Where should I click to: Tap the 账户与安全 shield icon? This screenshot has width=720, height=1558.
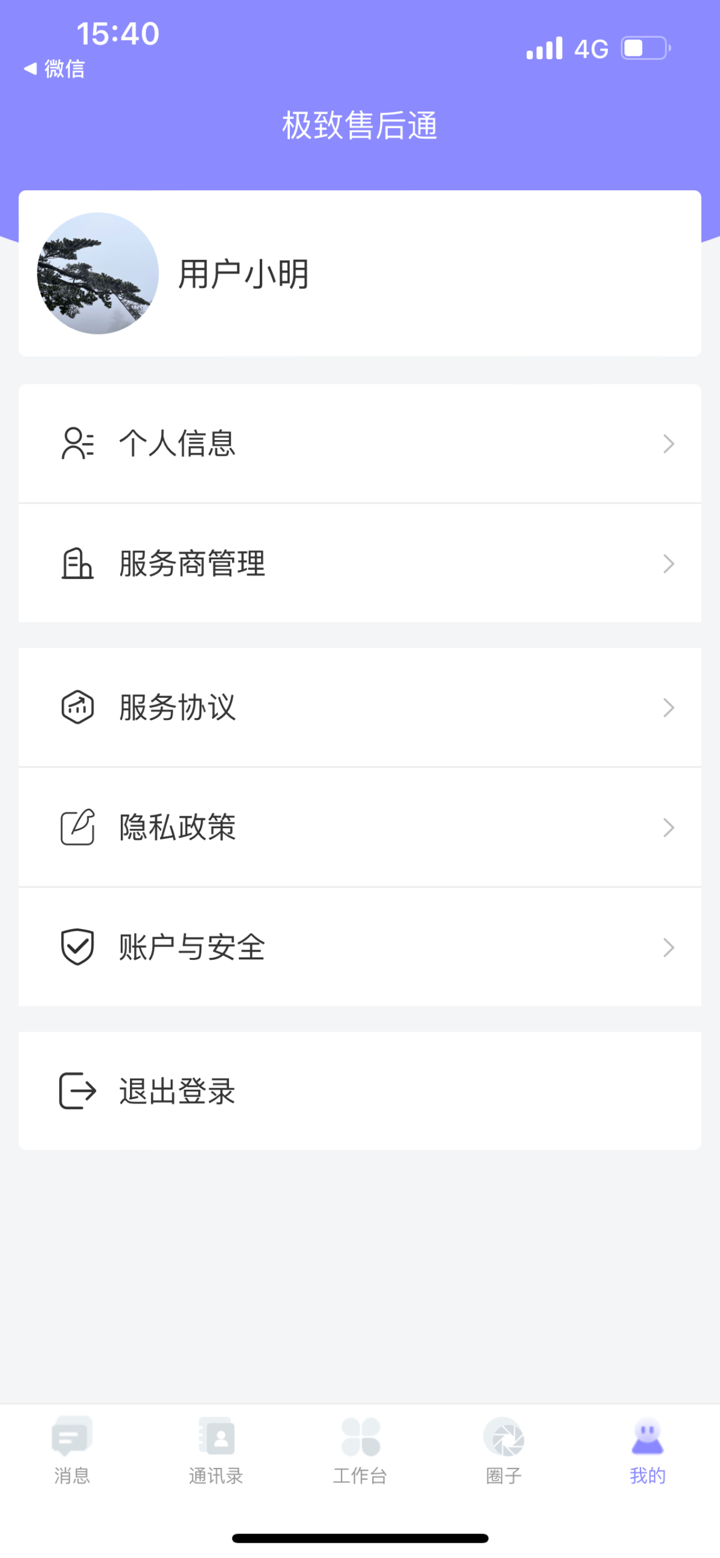[76, 947]
